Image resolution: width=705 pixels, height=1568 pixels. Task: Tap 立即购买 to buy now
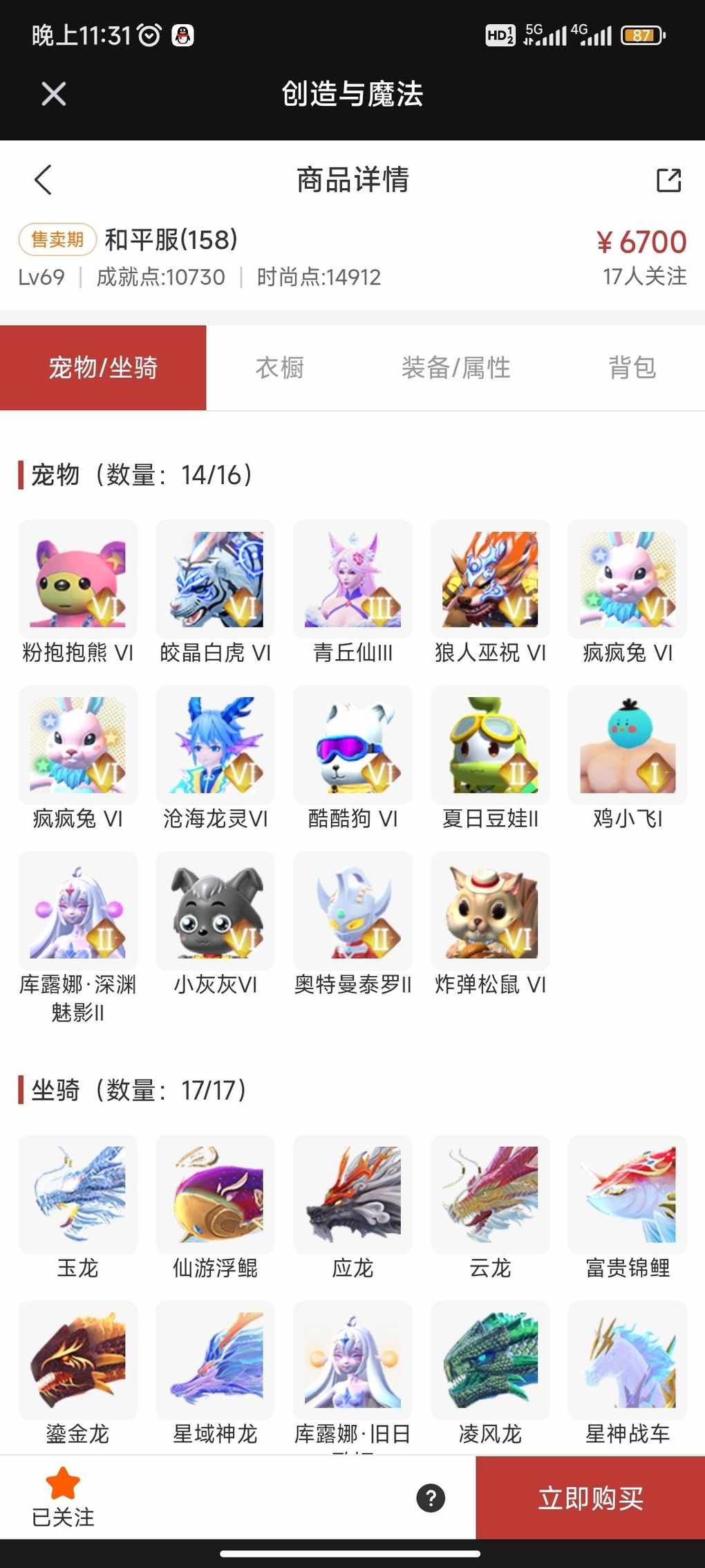pos(590,1498)
